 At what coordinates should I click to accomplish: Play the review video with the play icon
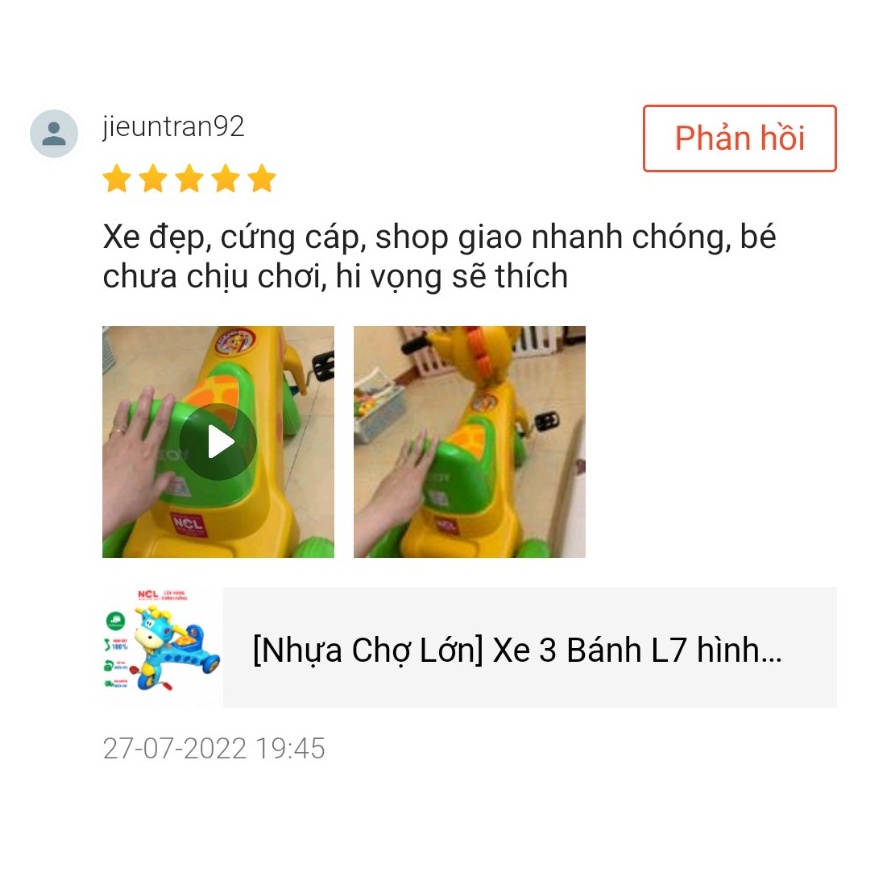click(218, 442)
